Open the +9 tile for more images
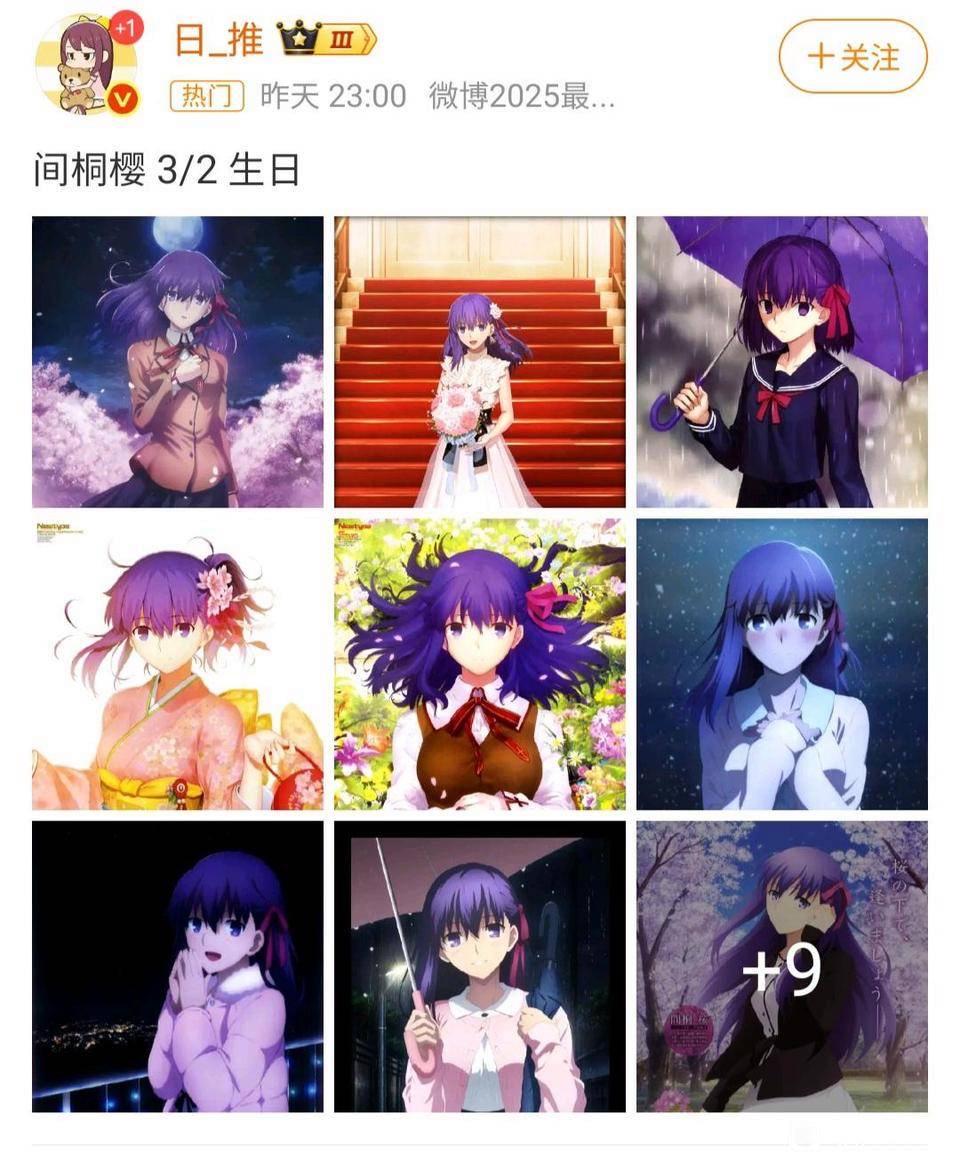 pyautogui.click(x=782, y=966)
